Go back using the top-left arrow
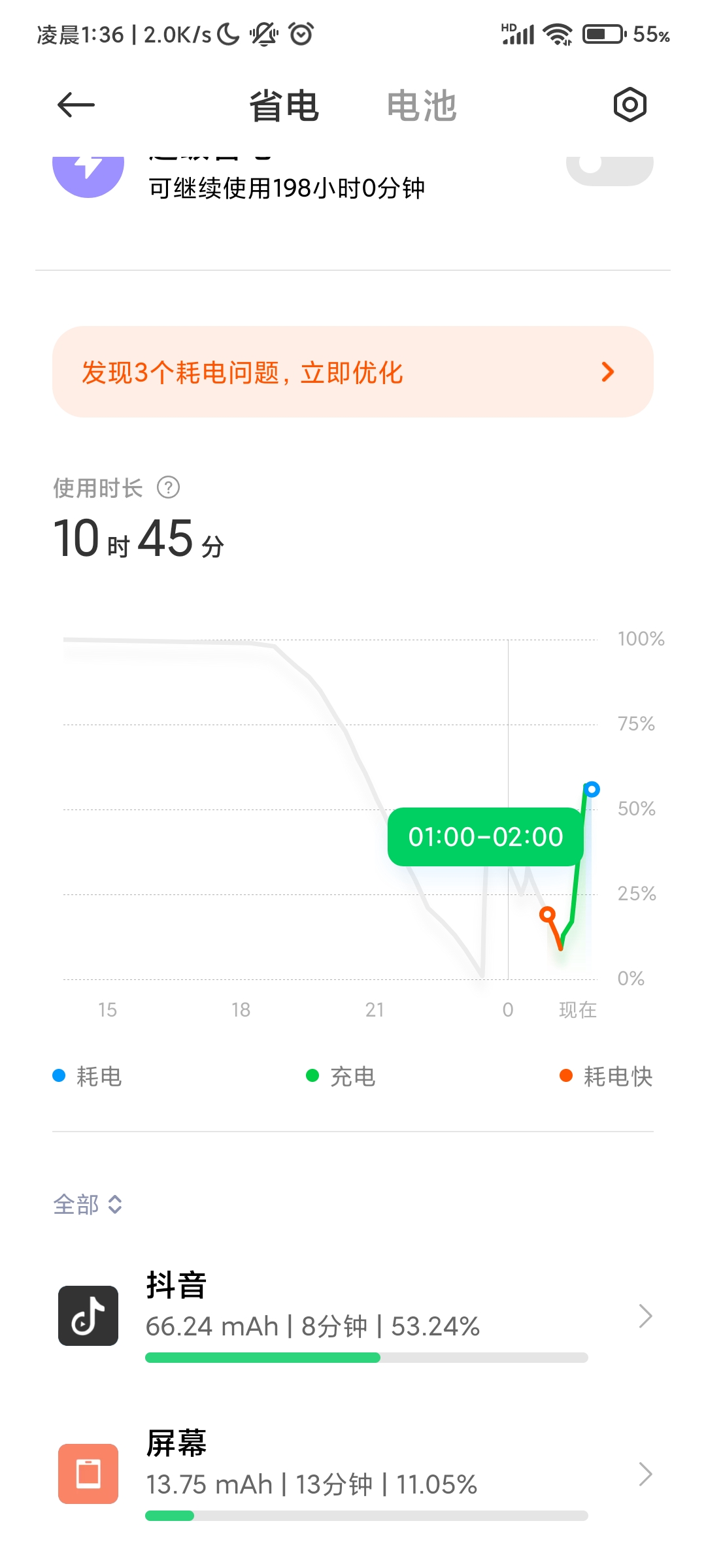The image size is (706, 1568). 76,105
